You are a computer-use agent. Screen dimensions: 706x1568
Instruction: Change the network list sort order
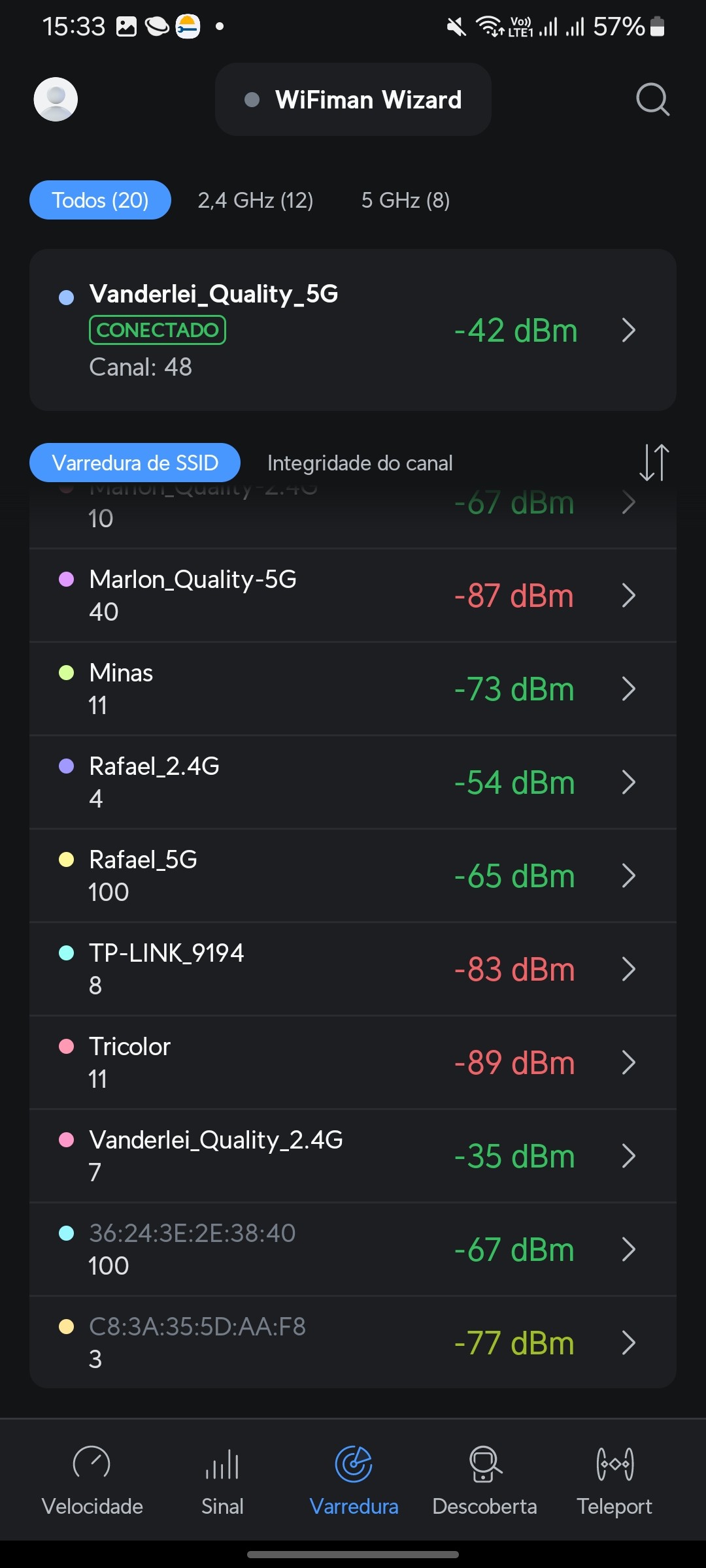[x=654, y=463]
